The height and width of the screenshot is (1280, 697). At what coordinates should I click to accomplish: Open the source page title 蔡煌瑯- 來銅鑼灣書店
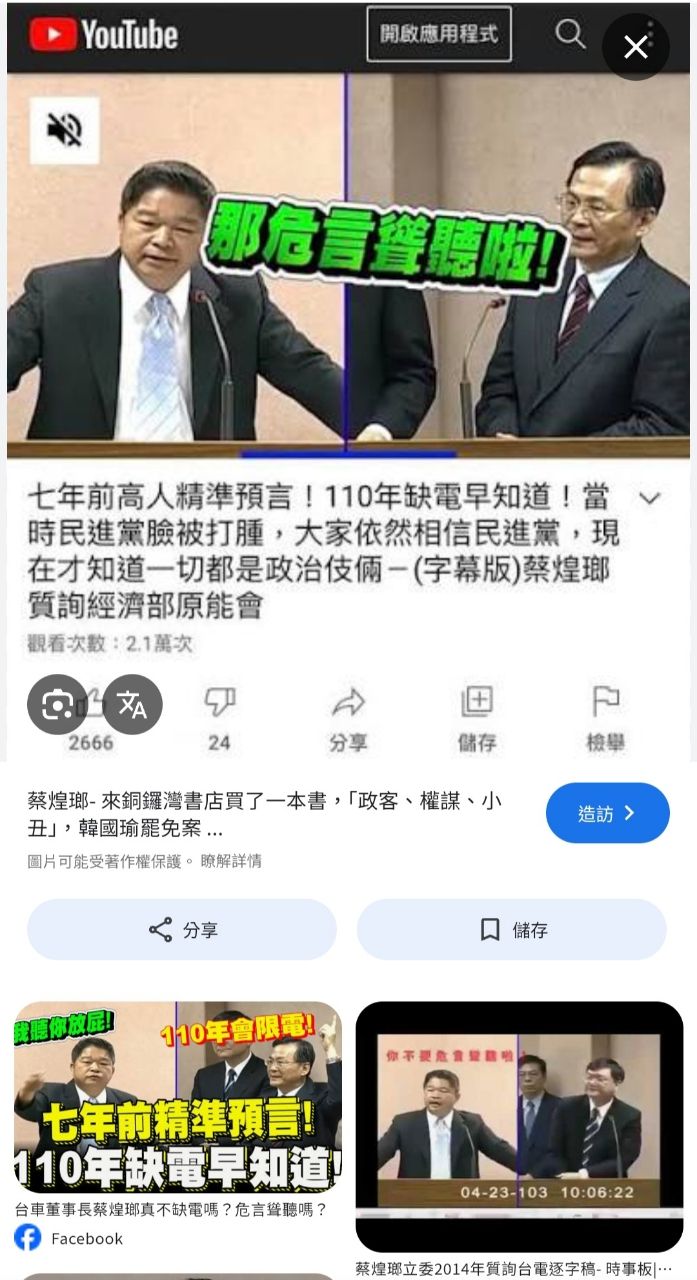click(265, 814)
